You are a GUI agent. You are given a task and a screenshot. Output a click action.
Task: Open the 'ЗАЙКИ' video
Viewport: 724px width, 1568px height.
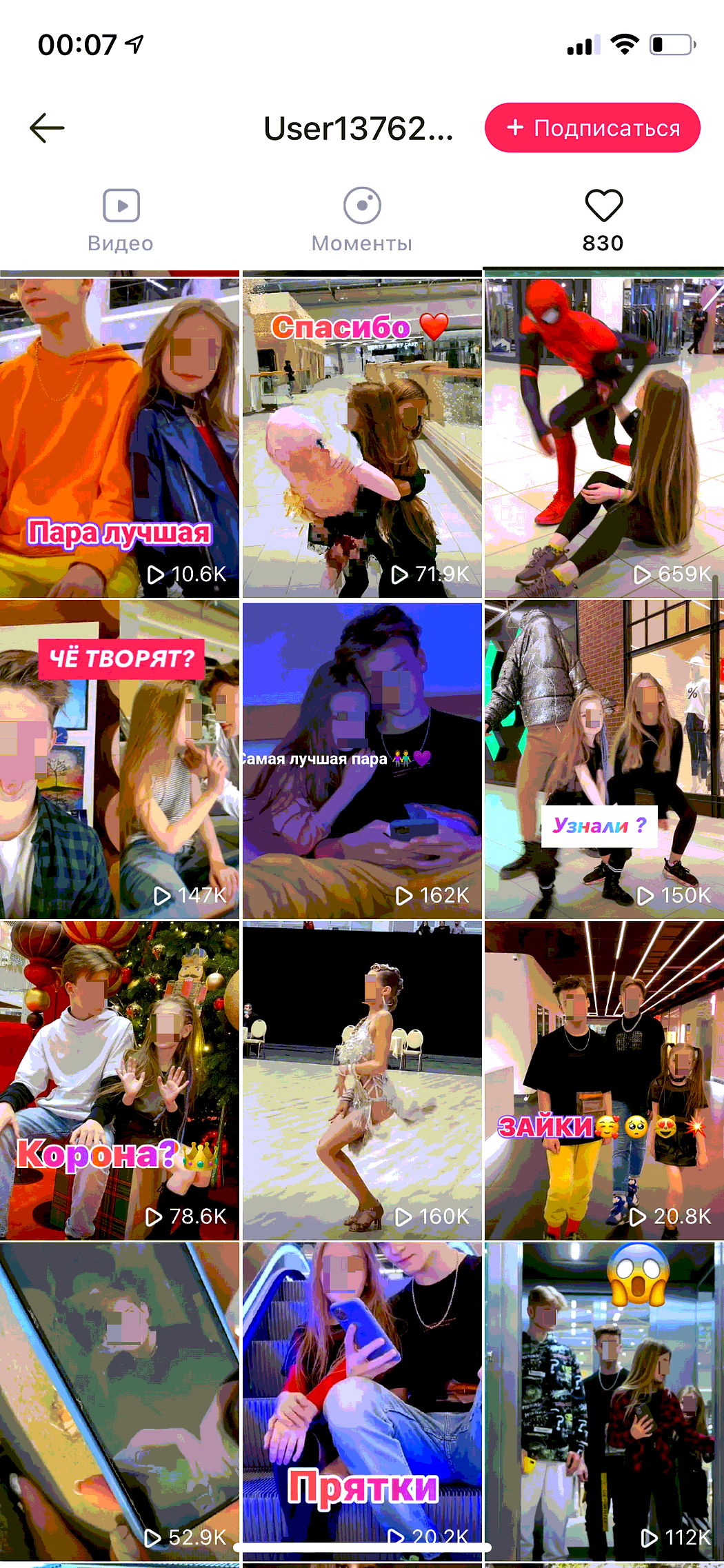pos(604,1080)
